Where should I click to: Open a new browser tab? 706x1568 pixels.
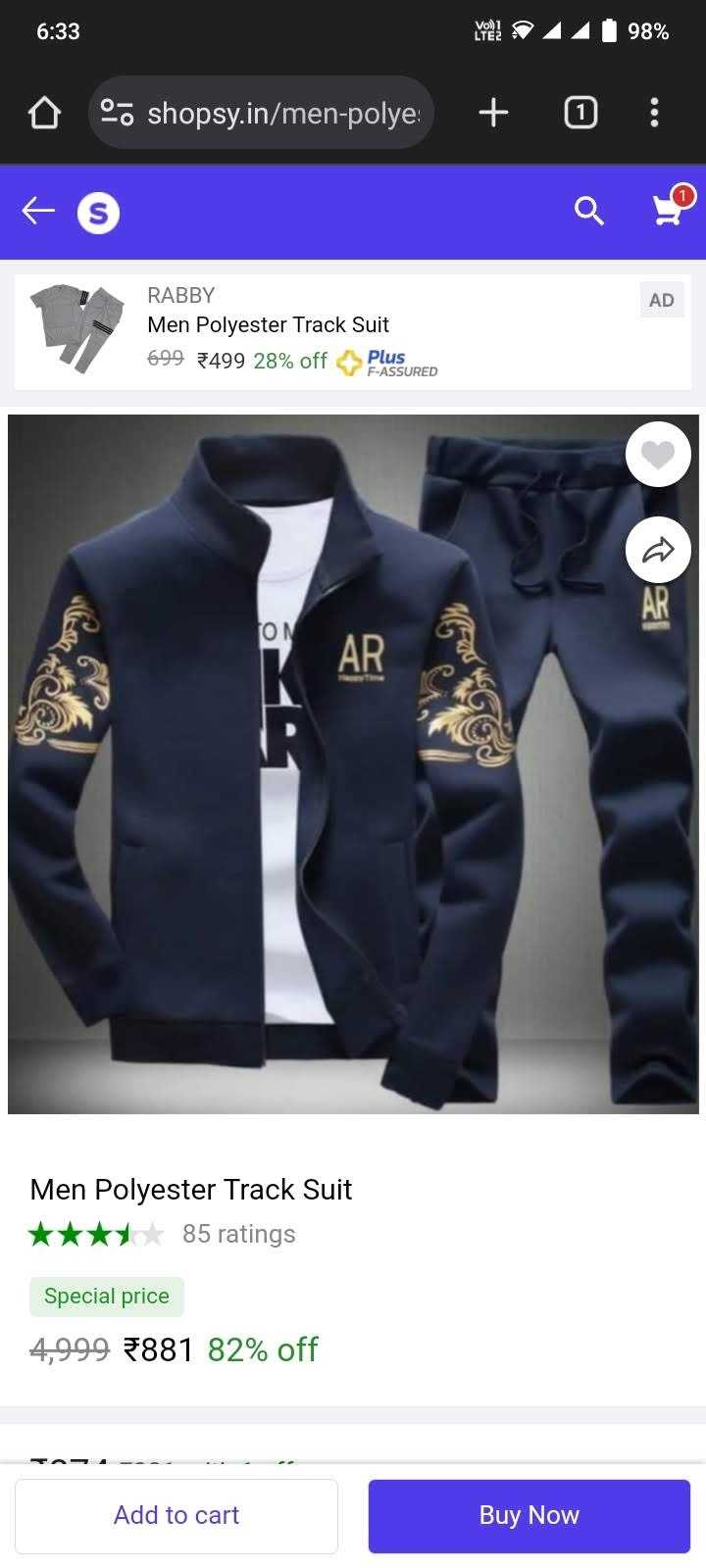(493, 113)
